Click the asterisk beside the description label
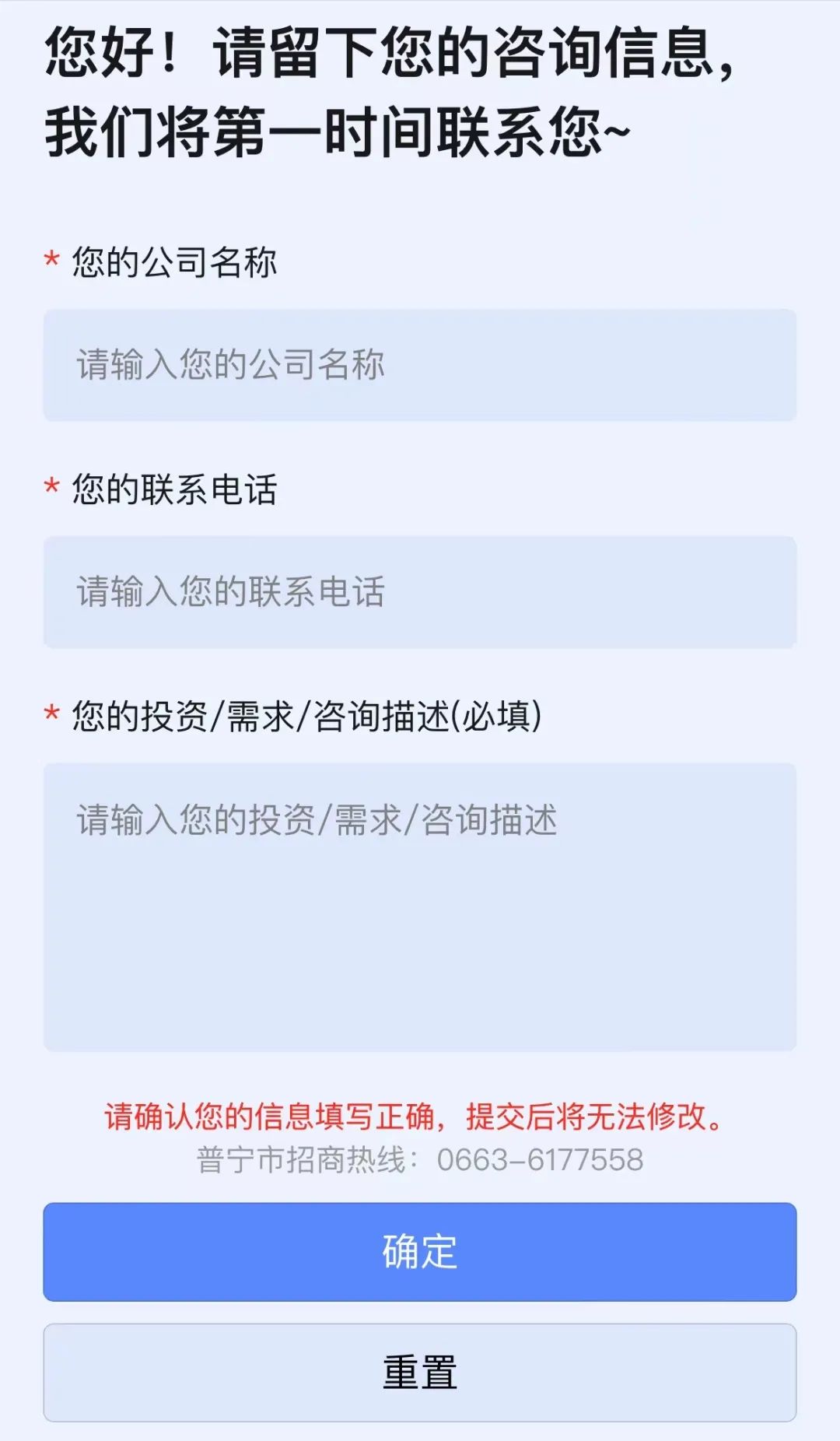840x1441 pixels. coord(52,713)
